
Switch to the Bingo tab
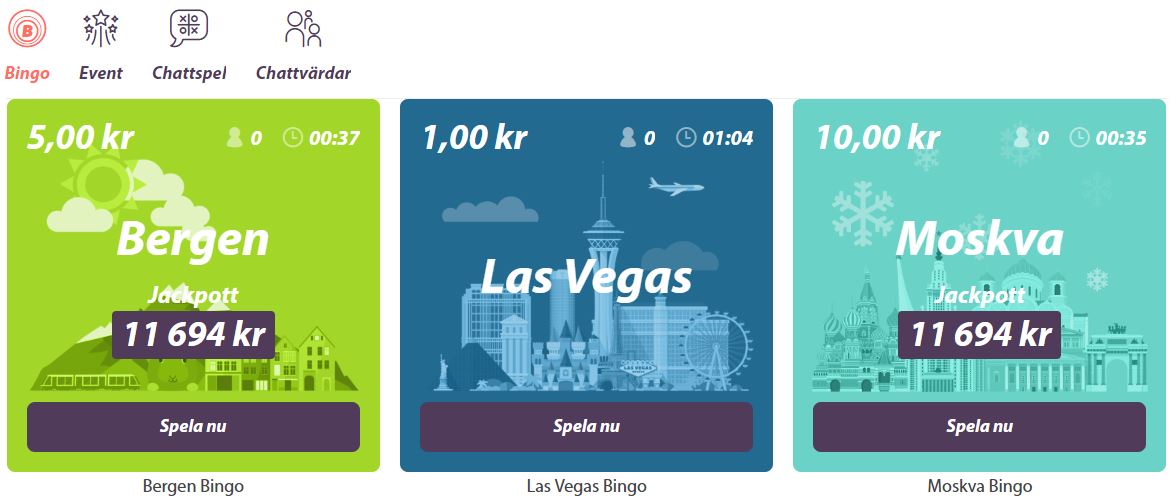tap(27, 45)
